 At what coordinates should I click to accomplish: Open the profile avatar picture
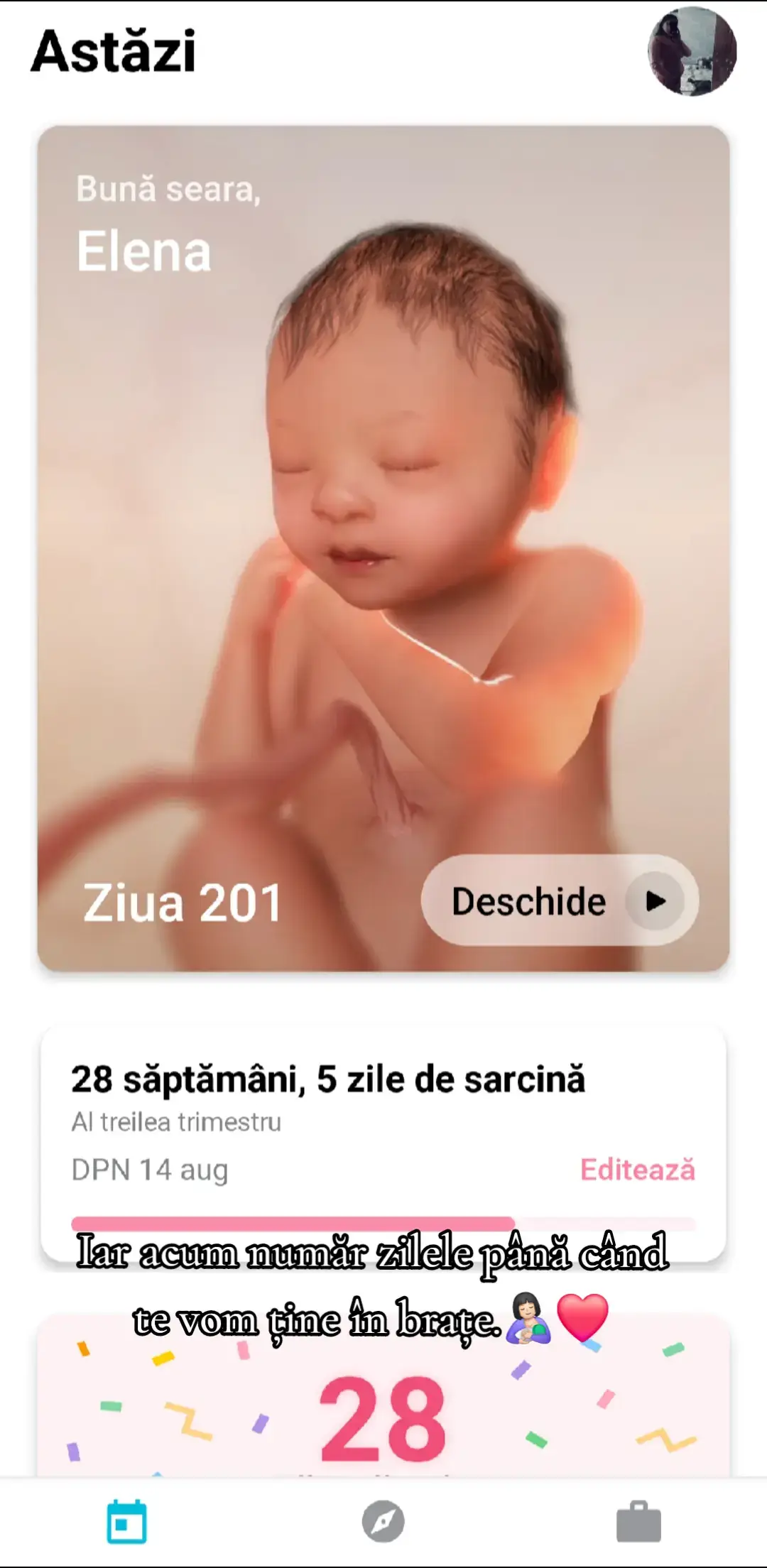click(x=692, y=51)
